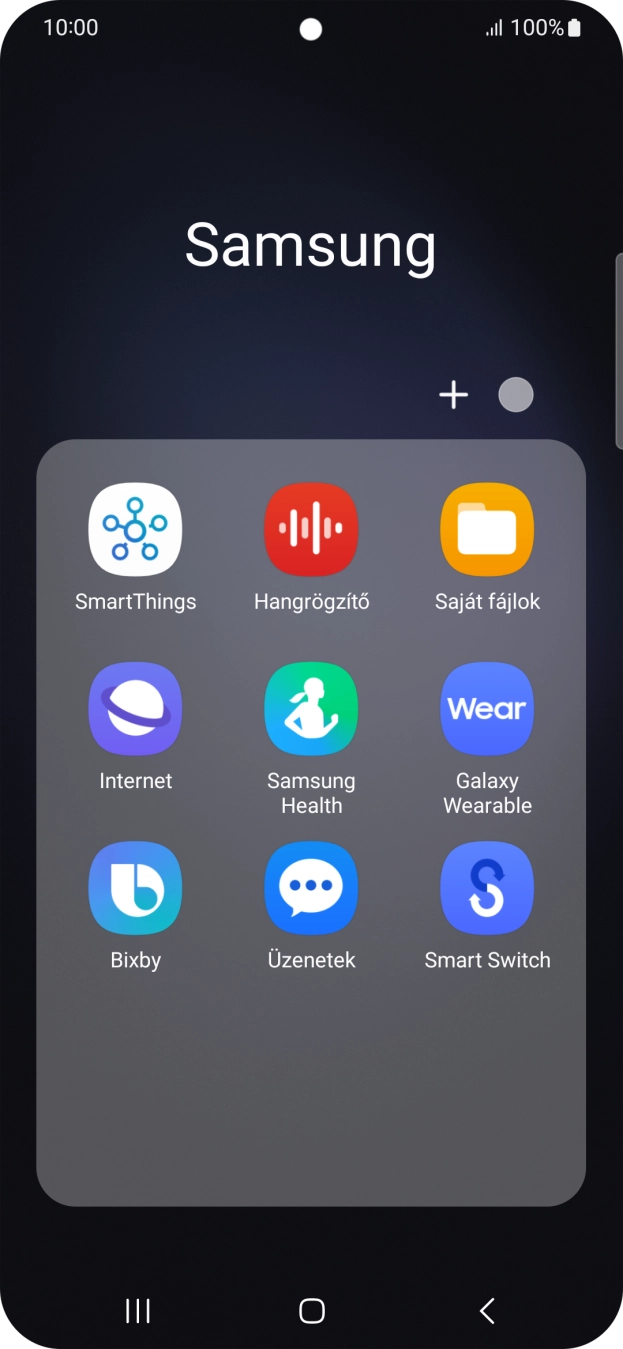
Task: Open Saját fájlok file manager
Action: [487, 530]
